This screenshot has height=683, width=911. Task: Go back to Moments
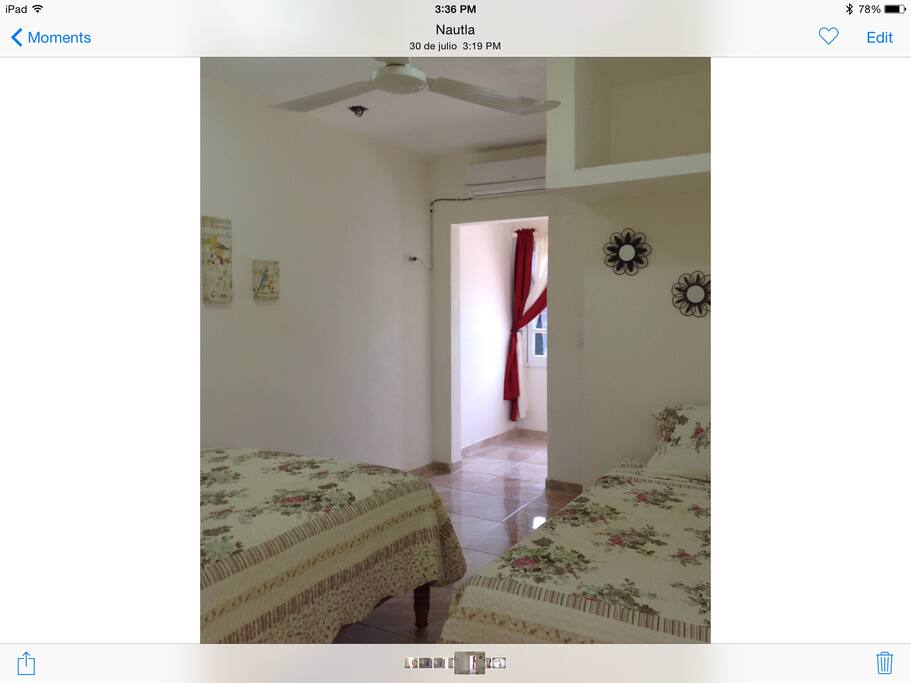click(x=50, y=38)
